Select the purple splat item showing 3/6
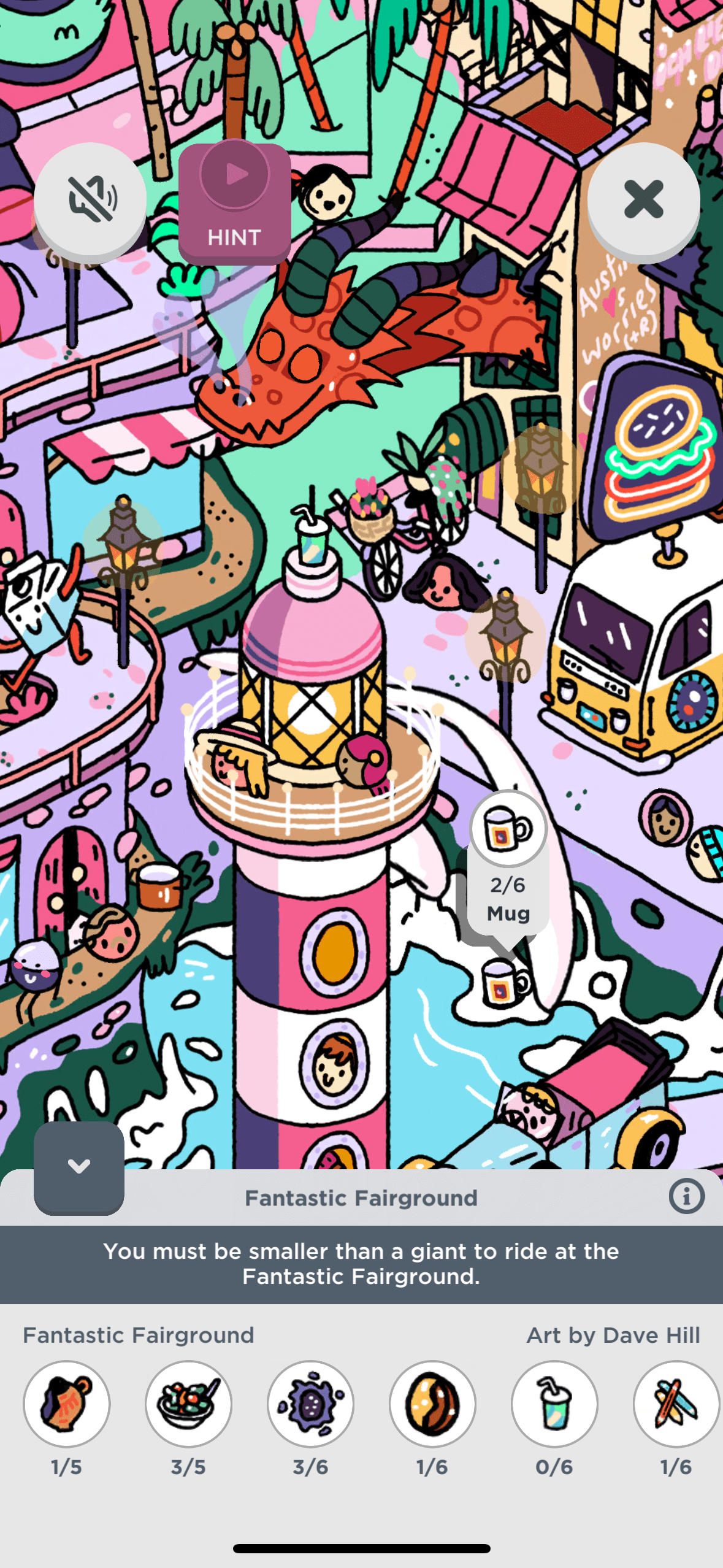The width and height of the screenshot is (723, 1568). (x=310, y=1404)
